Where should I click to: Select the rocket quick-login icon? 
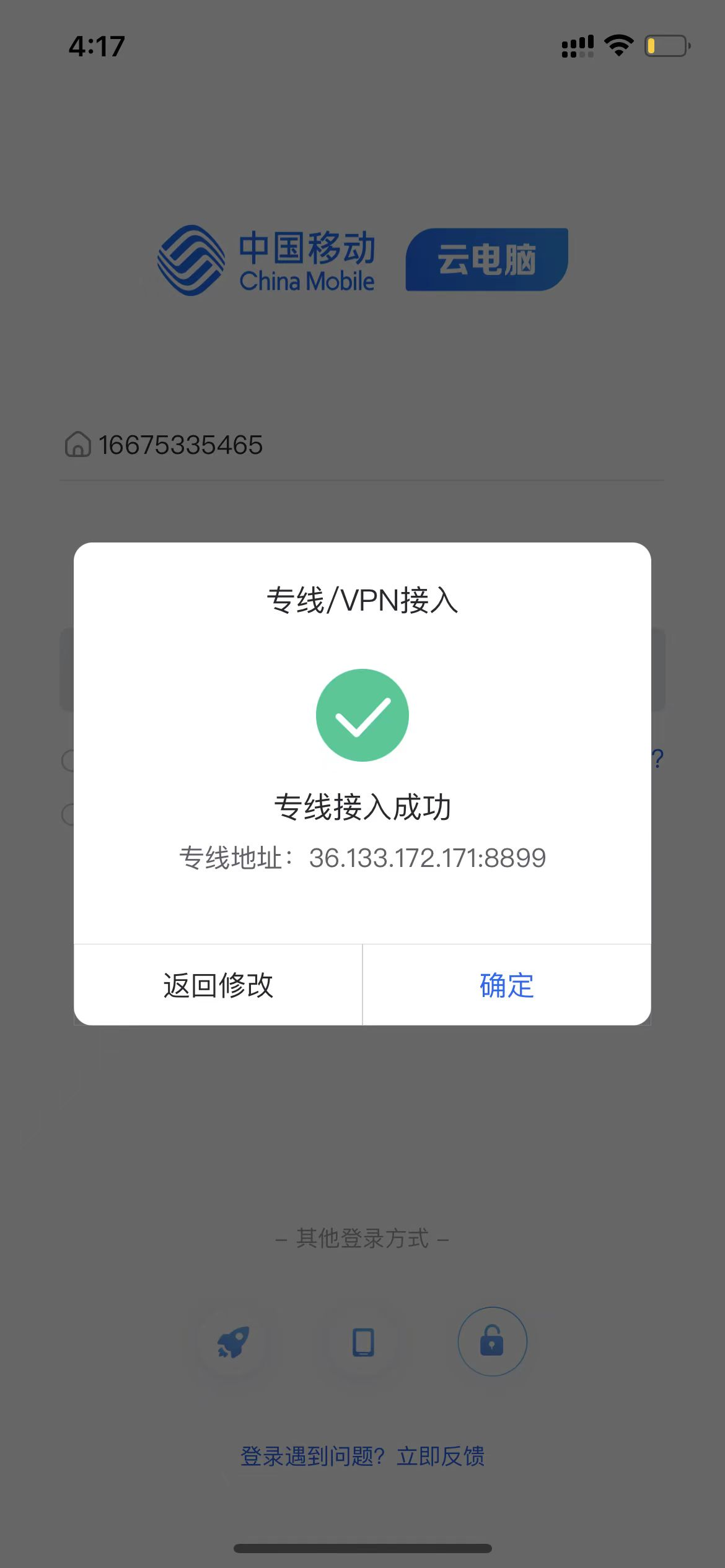click(232, 1341)
